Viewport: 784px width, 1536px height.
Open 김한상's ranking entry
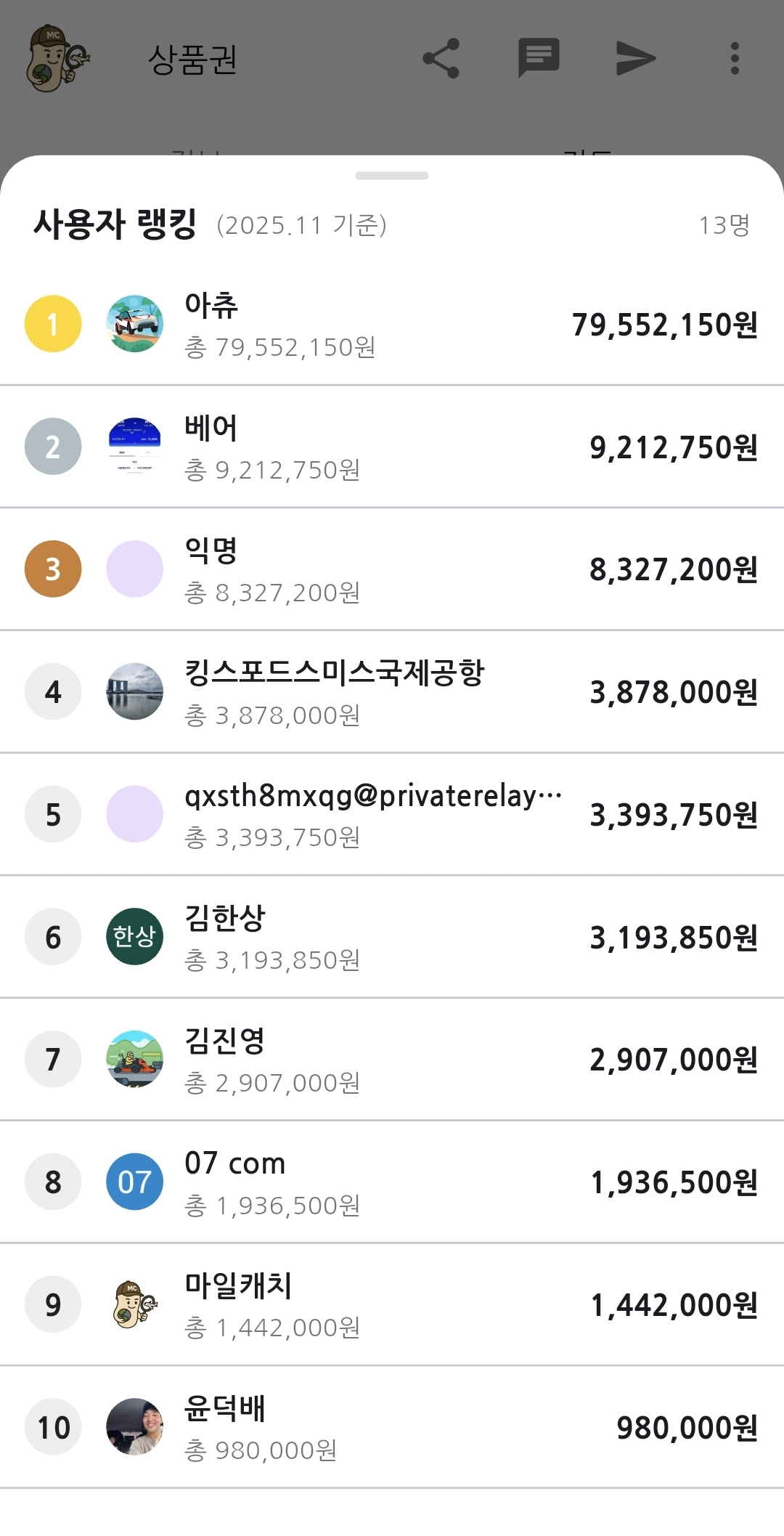[392, 937]
